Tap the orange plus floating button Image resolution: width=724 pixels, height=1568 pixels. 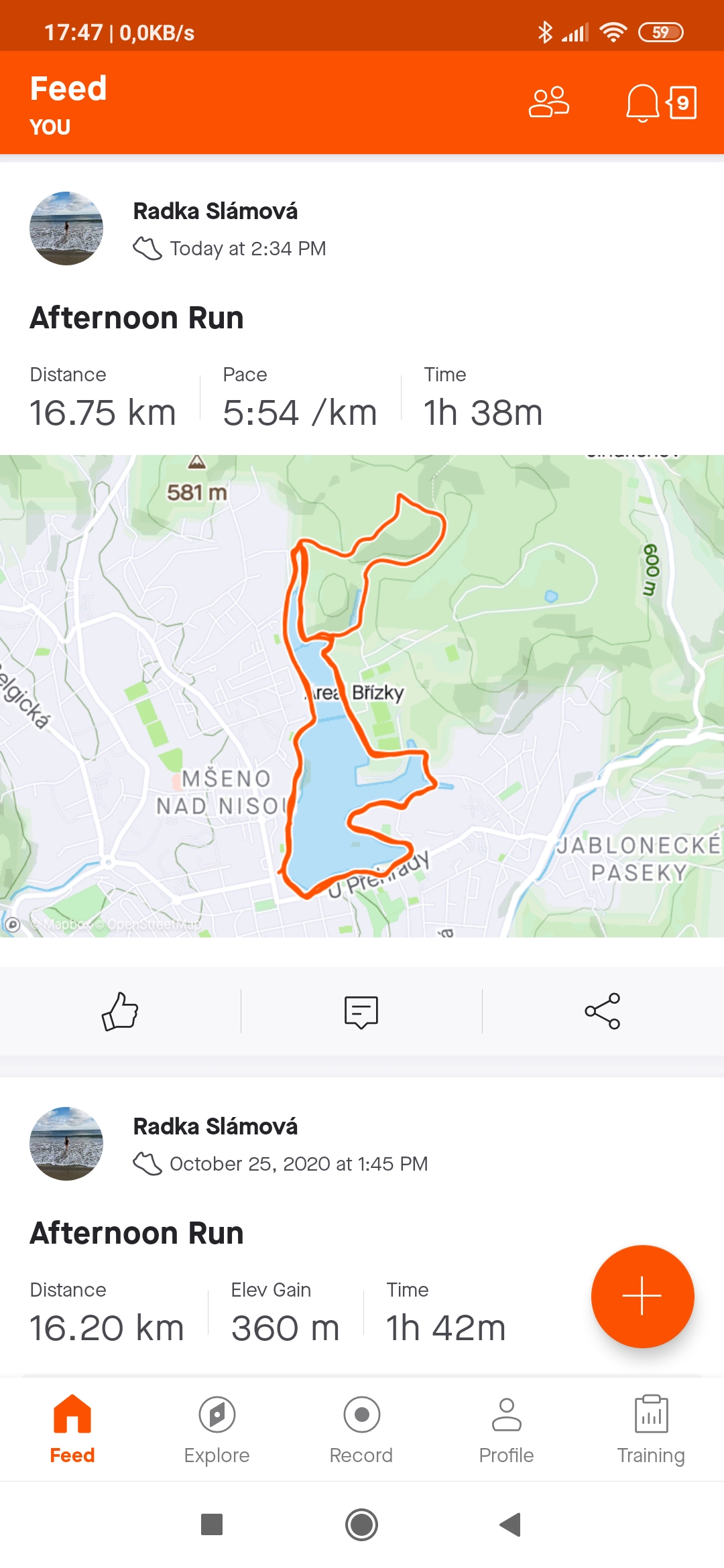pyautogui.click(x=642, y=1296)
